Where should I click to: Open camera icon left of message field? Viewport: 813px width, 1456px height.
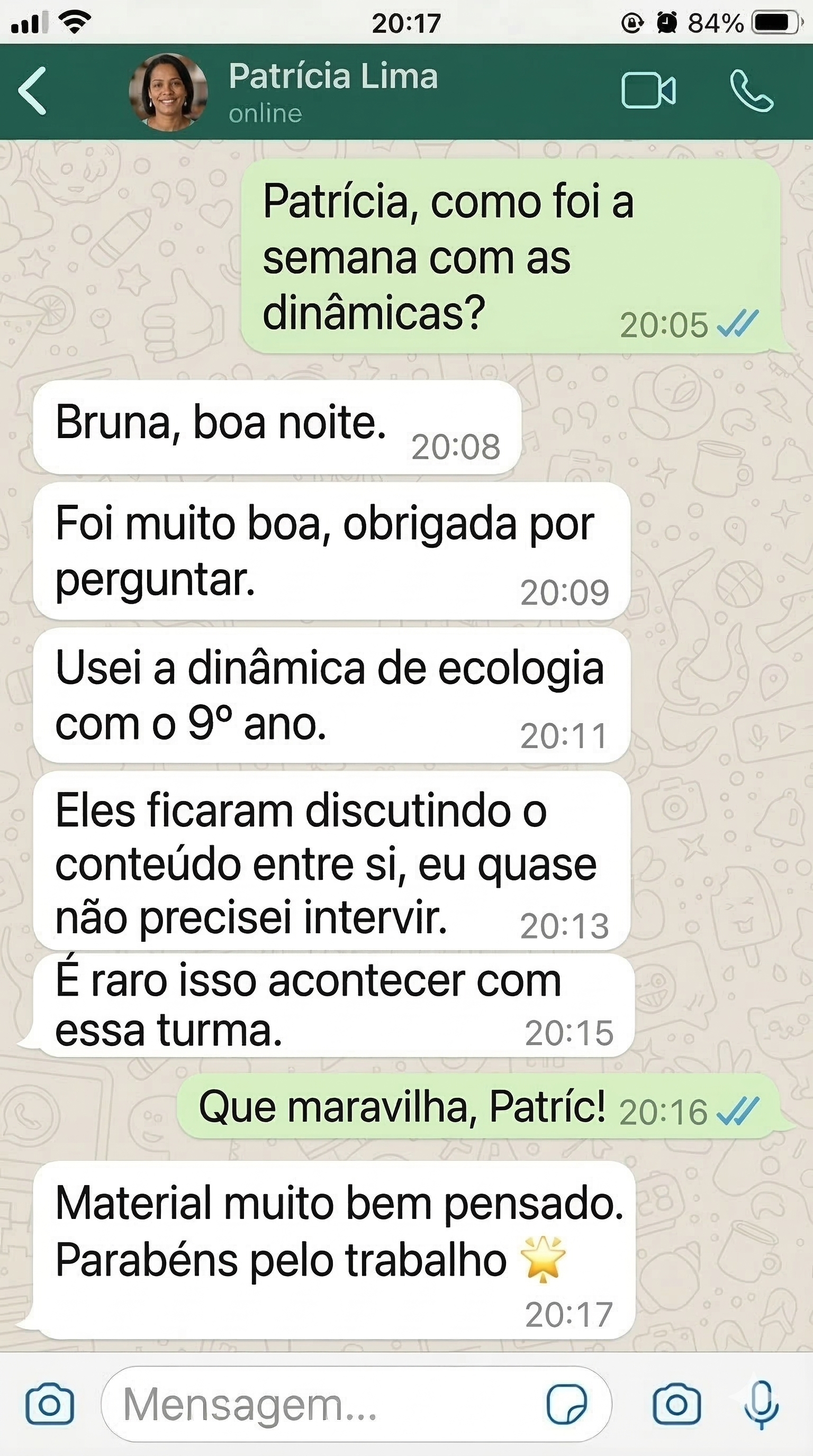point(50,1405)
